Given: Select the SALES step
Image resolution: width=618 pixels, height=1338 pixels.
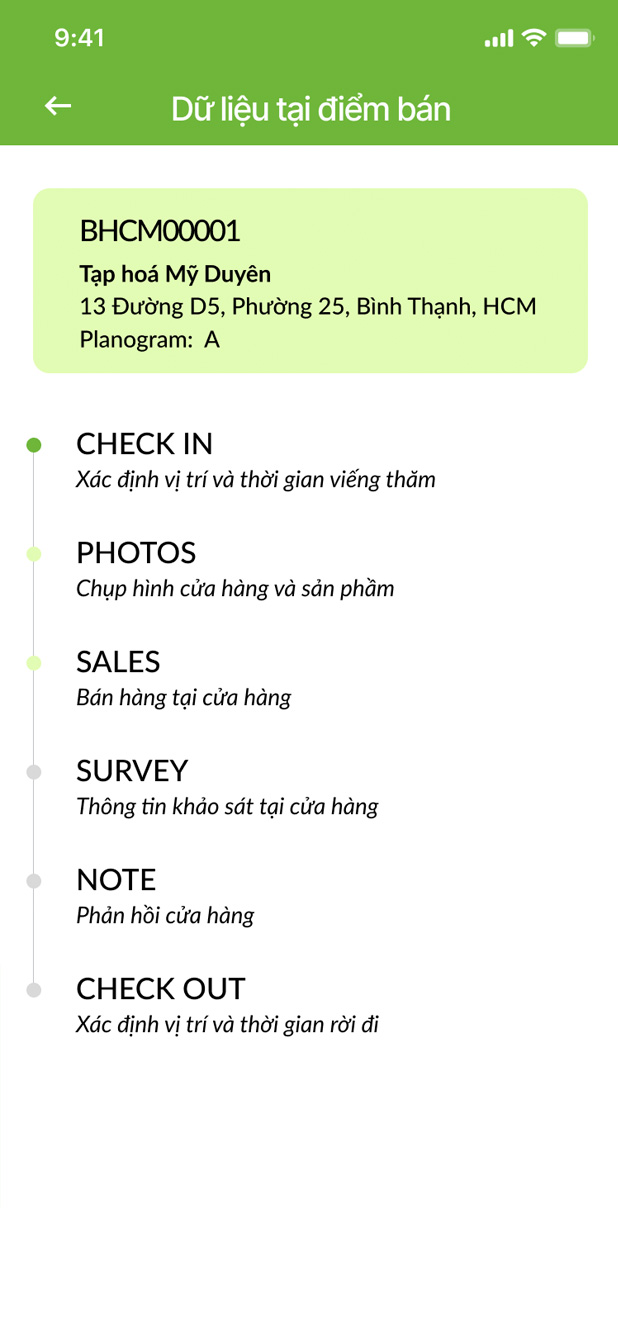Looking at the screenshot, I should point(118,662).
